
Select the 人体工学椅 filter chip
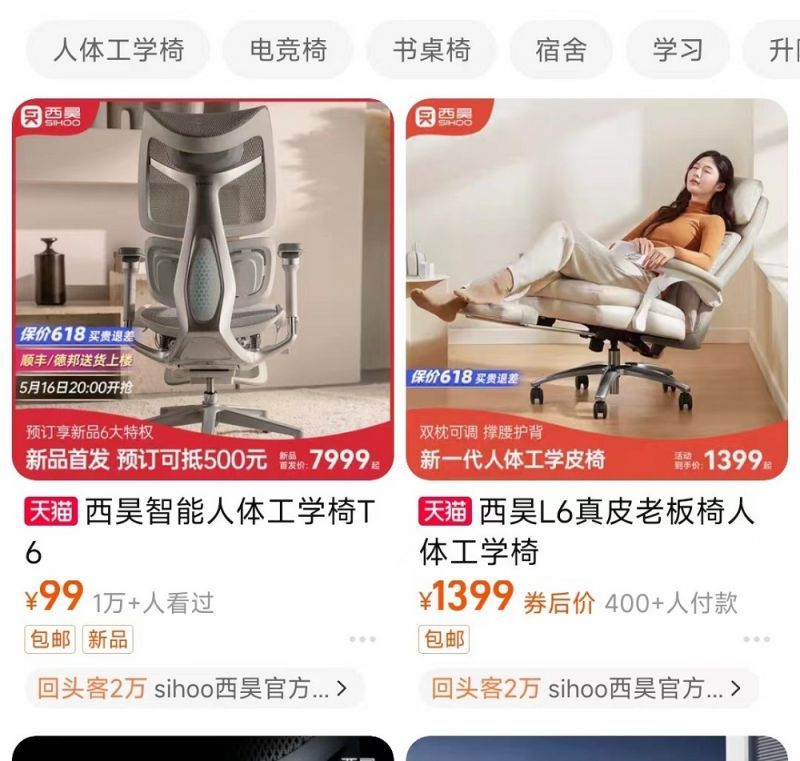[118, 49]
